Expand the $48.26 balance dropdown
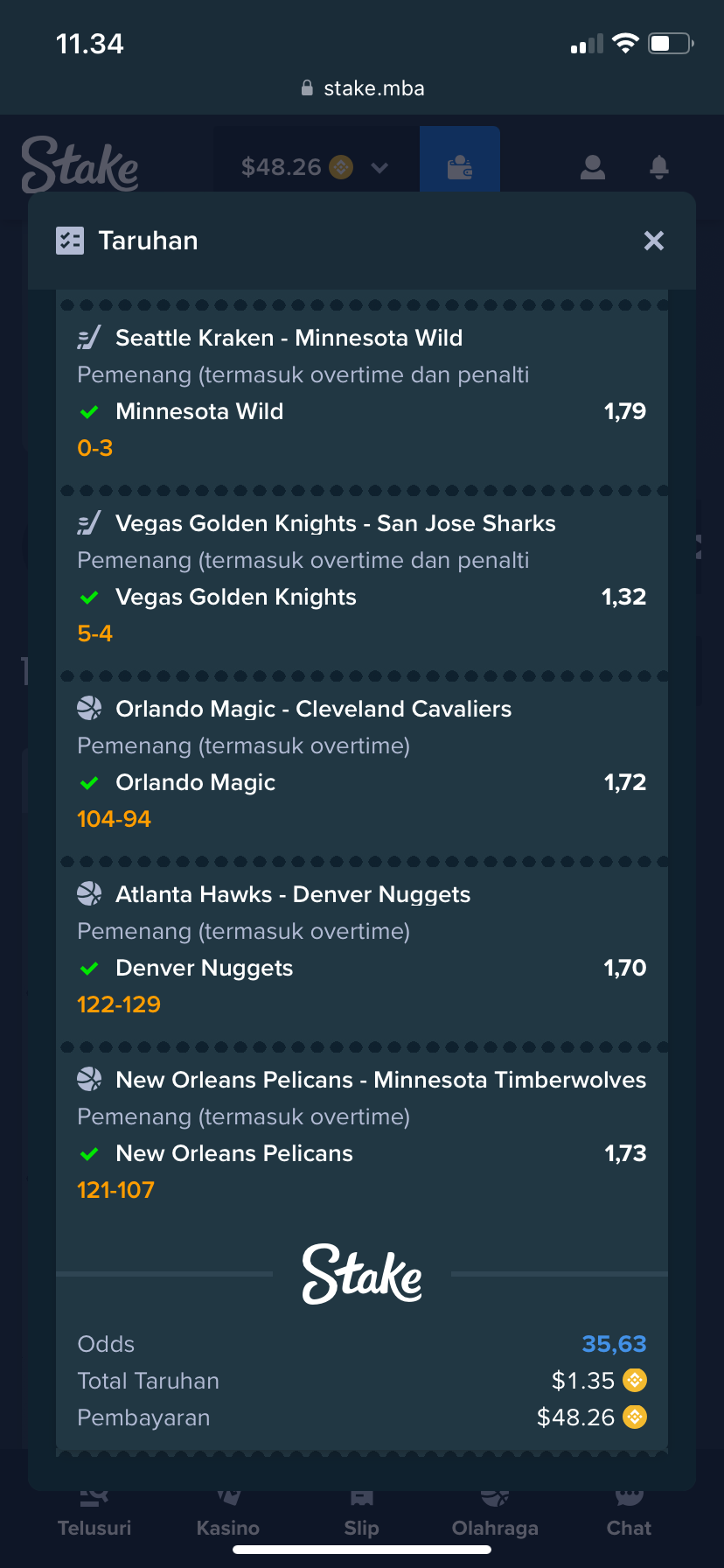This screenshot has height=1568, width=724. point(315,166)
